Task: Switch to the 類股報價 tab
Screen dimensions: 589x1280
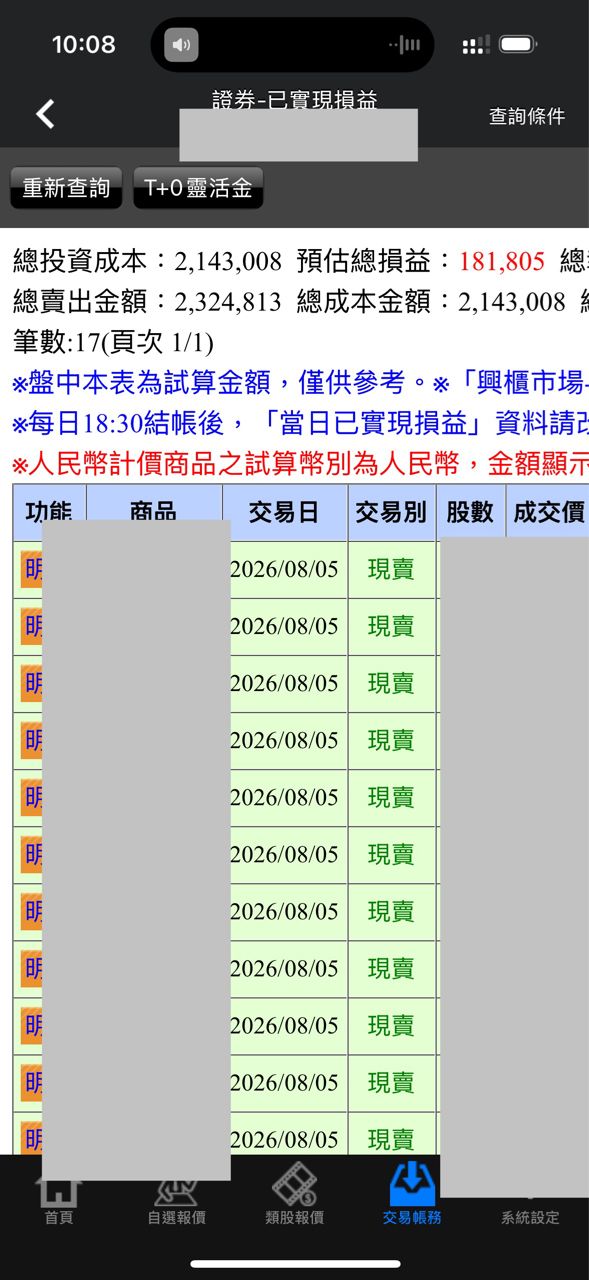Action: point(295,1198)
